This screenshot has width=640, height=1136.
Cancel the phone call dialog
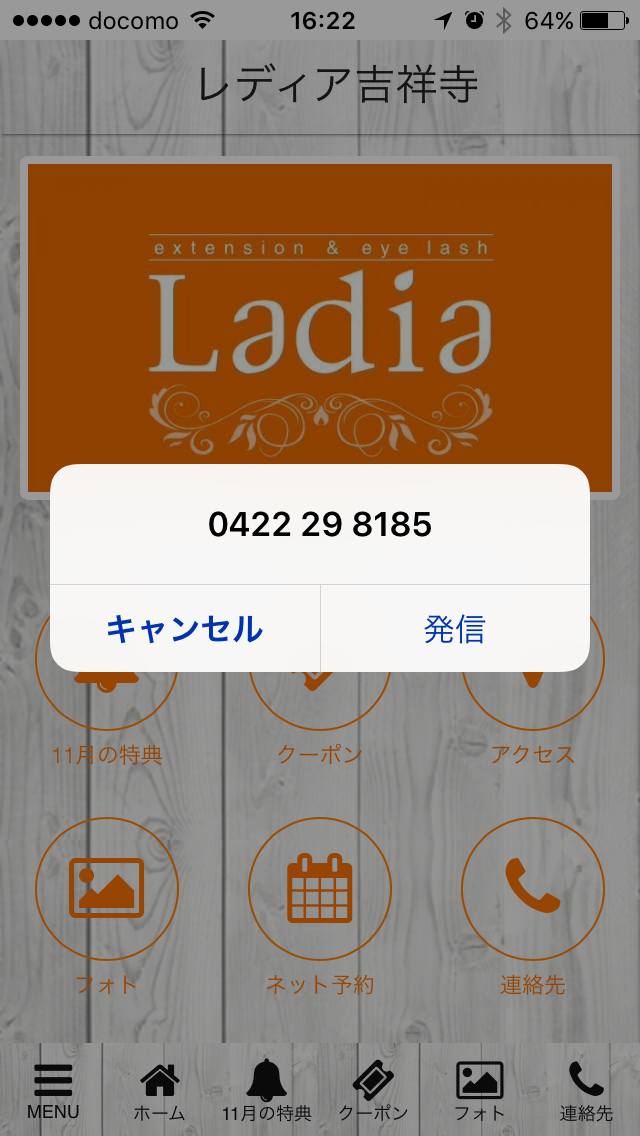pos(185,629)
